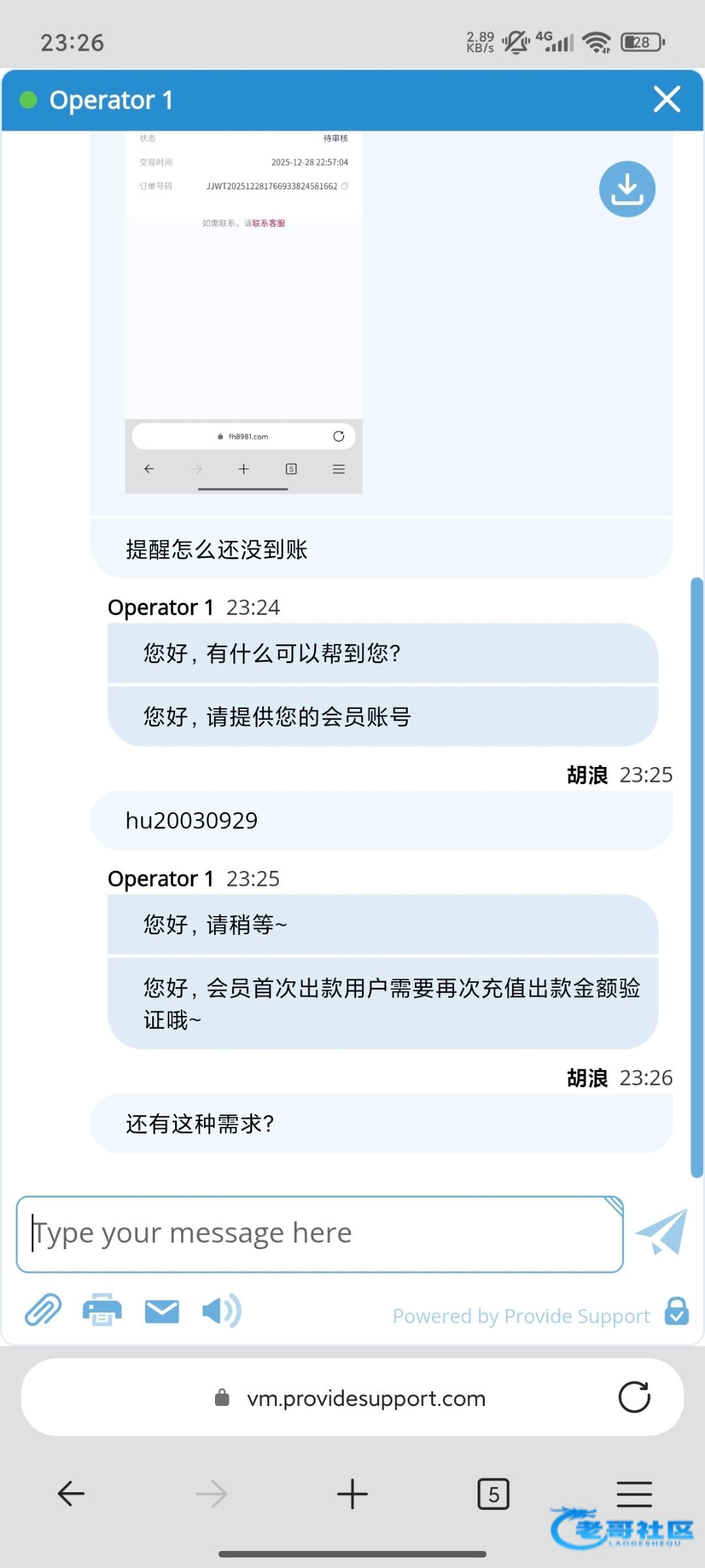This screenshot has width=705, height=1568.
Task: Open the browser hamburger menu
Action: pos(634,1494)
